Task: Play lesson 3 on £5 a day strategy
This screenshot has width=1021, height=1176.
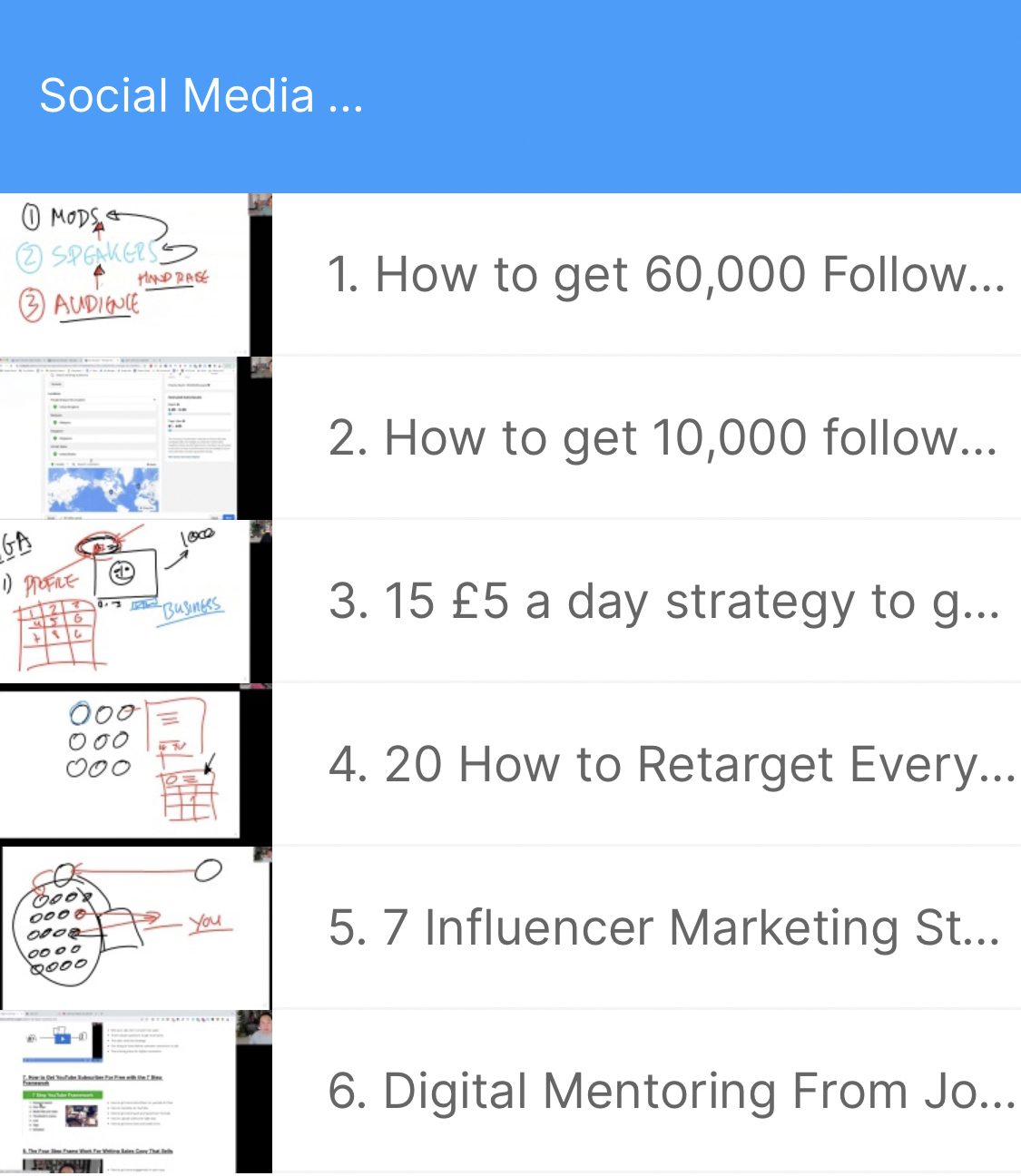Action: pos(663,601)
